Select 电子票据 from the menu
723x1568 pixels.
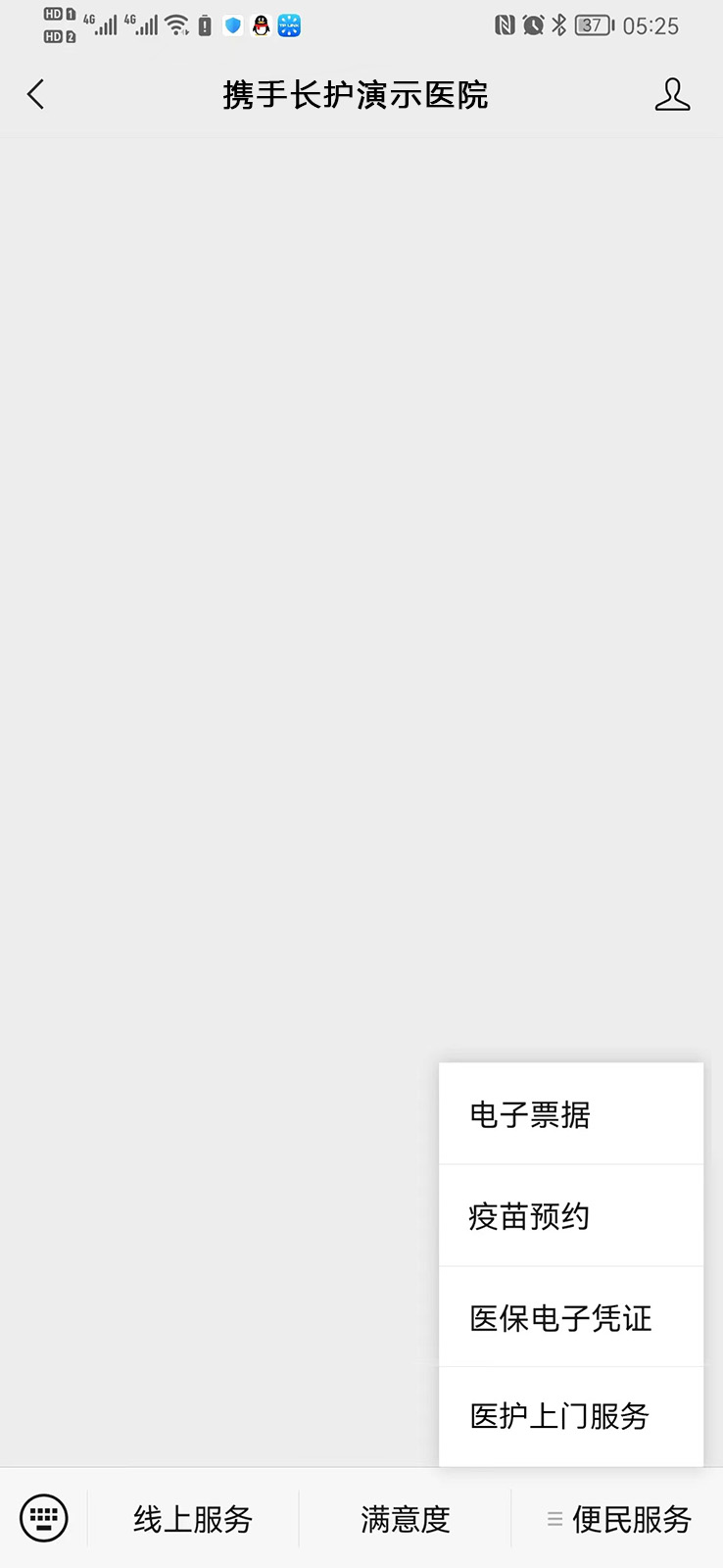coord(571,1114)
